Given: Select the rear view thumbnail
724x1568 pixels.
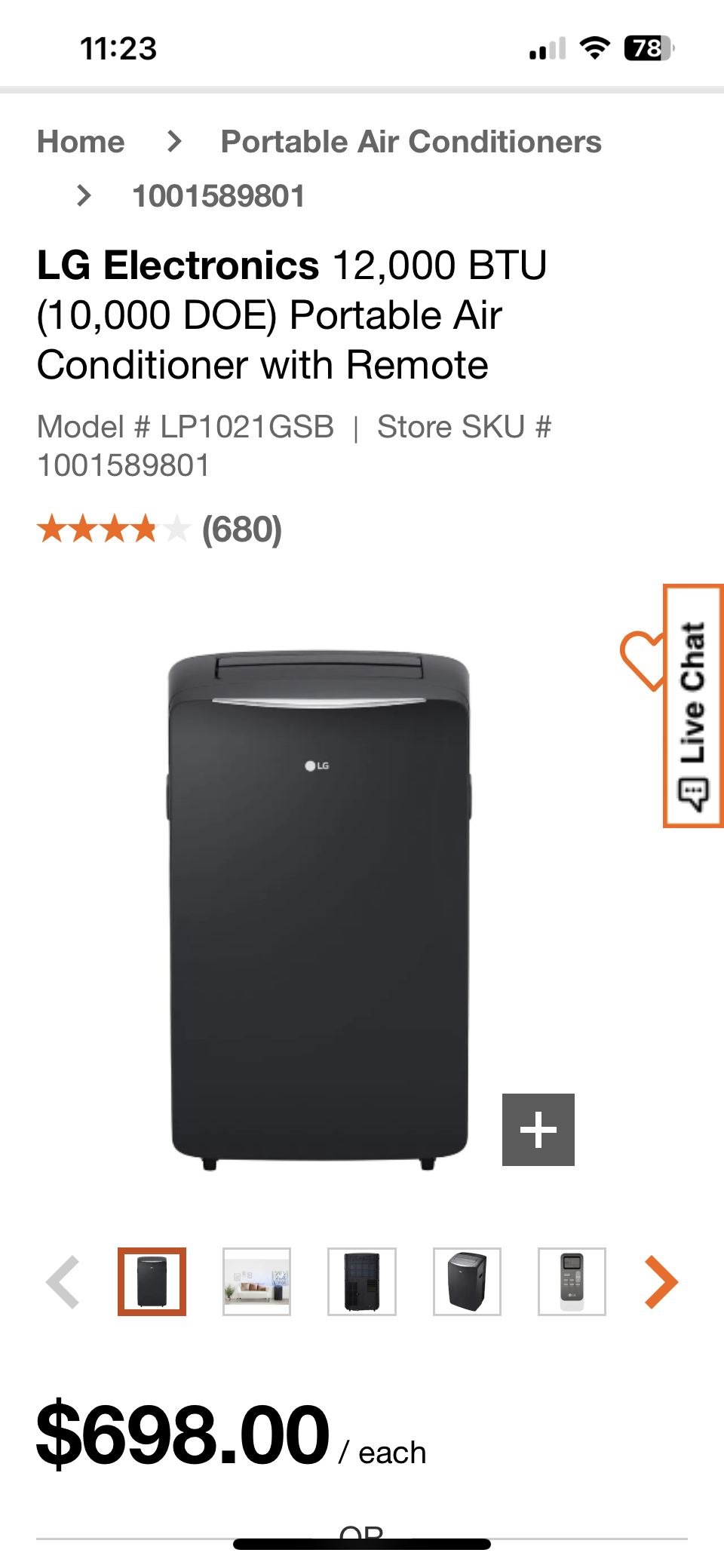Looking at the screenshot, I should 362,1281.
